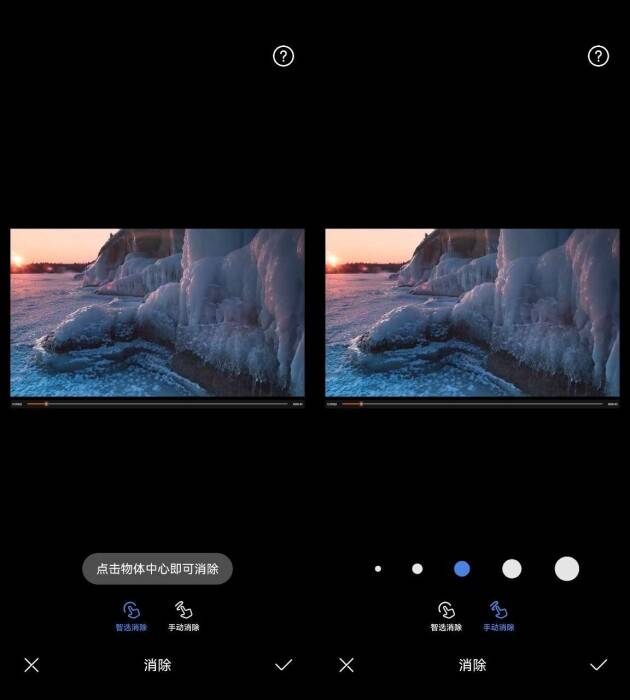Switch to 智选消除 on the right screen
The width and height of the screenshot is (630, 700).
(x=446, y=615)
